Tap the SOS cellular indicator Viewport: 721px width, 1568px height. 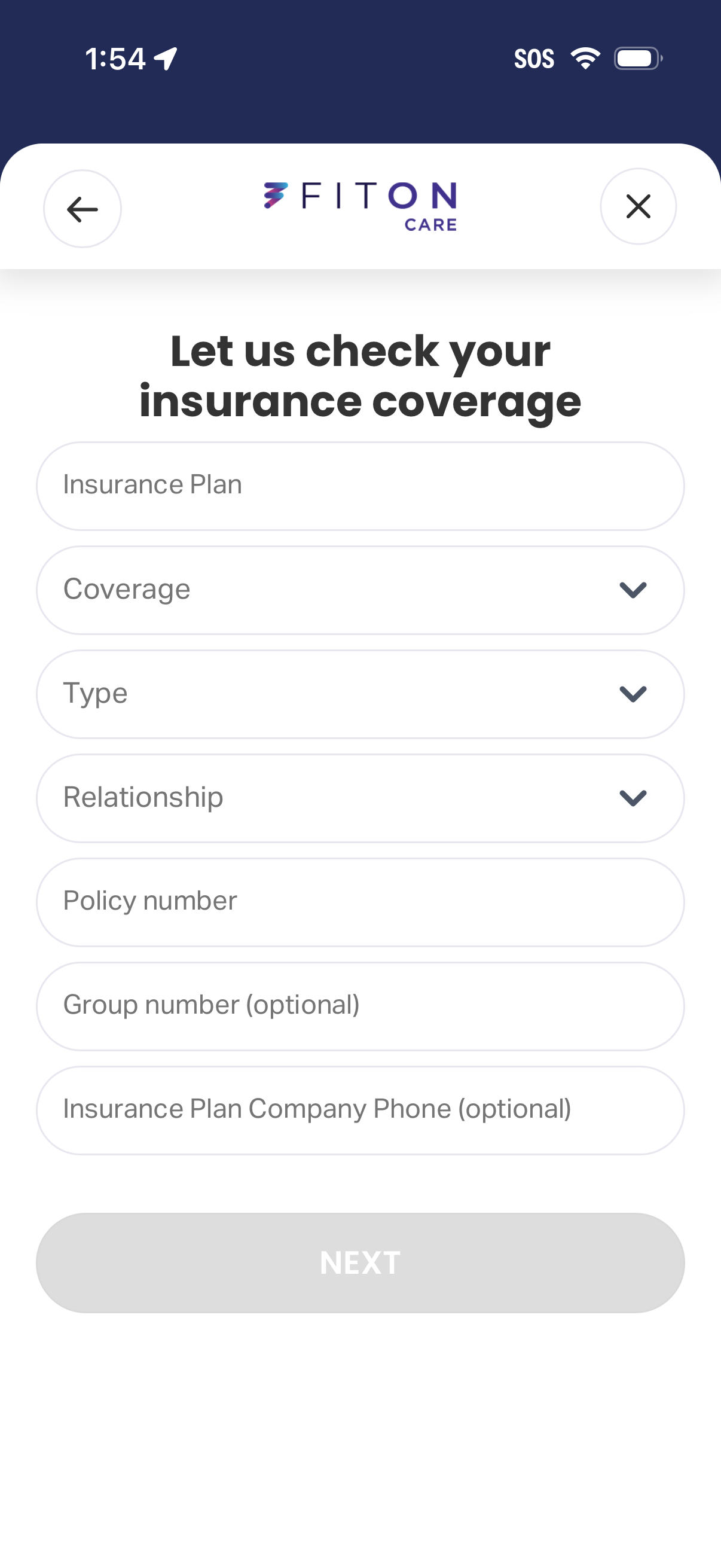(x=534, y=58)
